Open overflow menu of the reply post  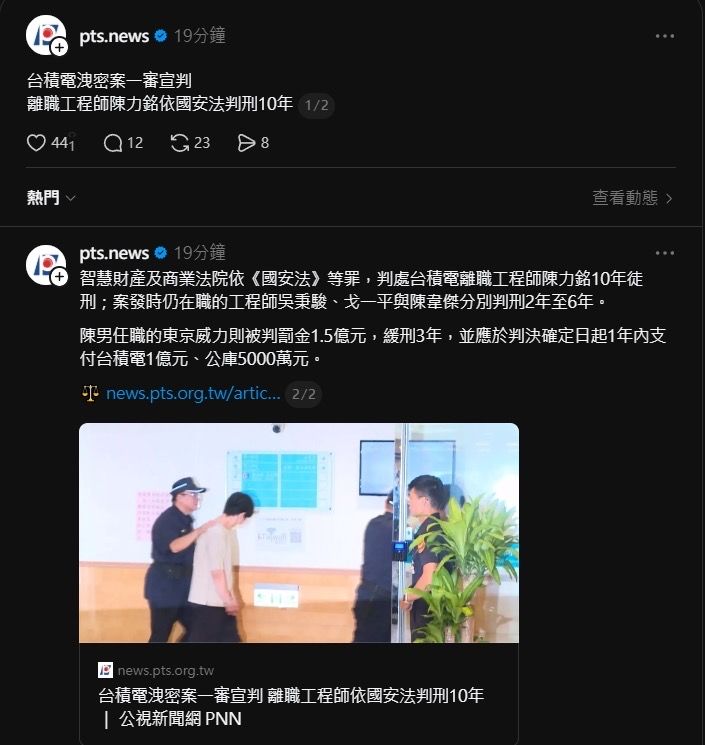coord(664,253)
